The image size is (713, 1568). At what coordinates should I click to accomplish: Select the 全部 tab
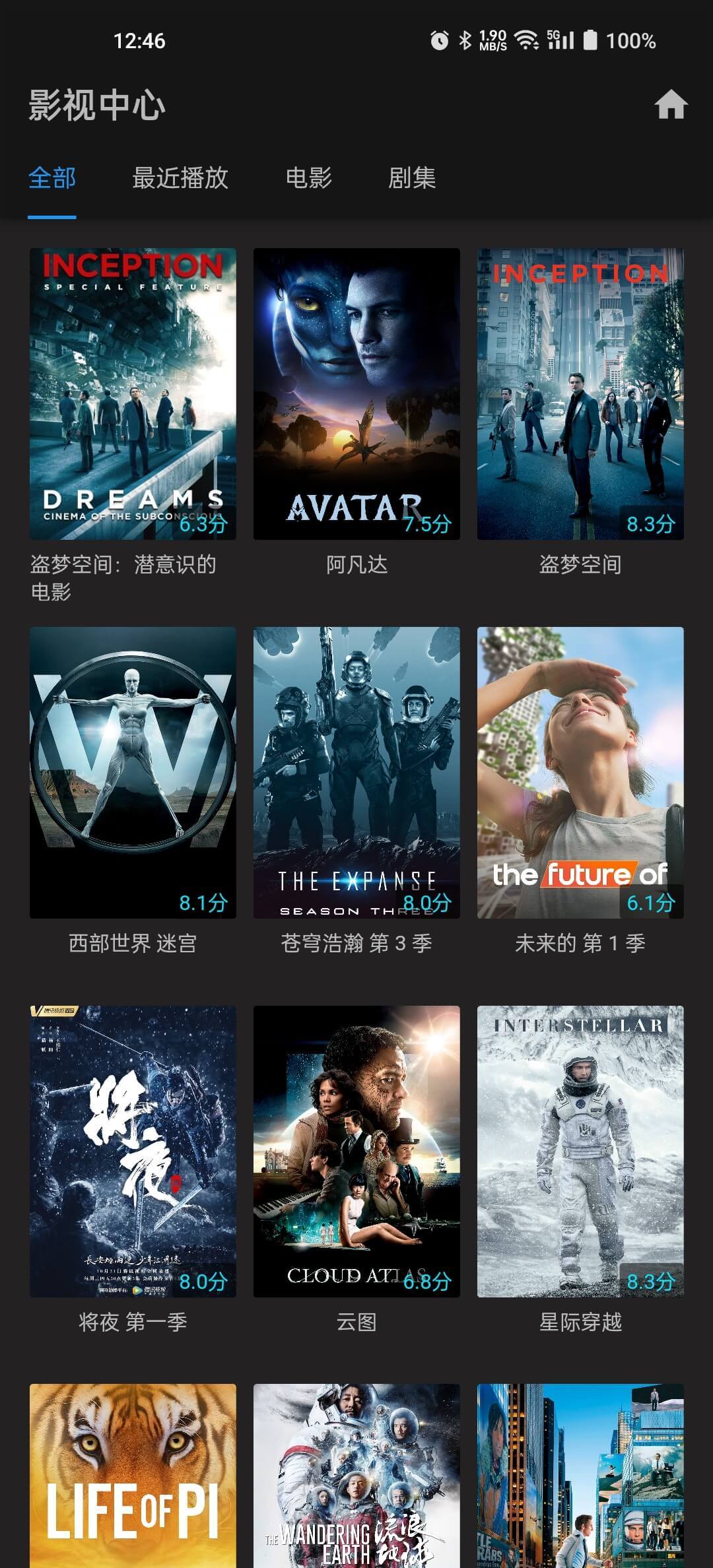pos(52,178)
